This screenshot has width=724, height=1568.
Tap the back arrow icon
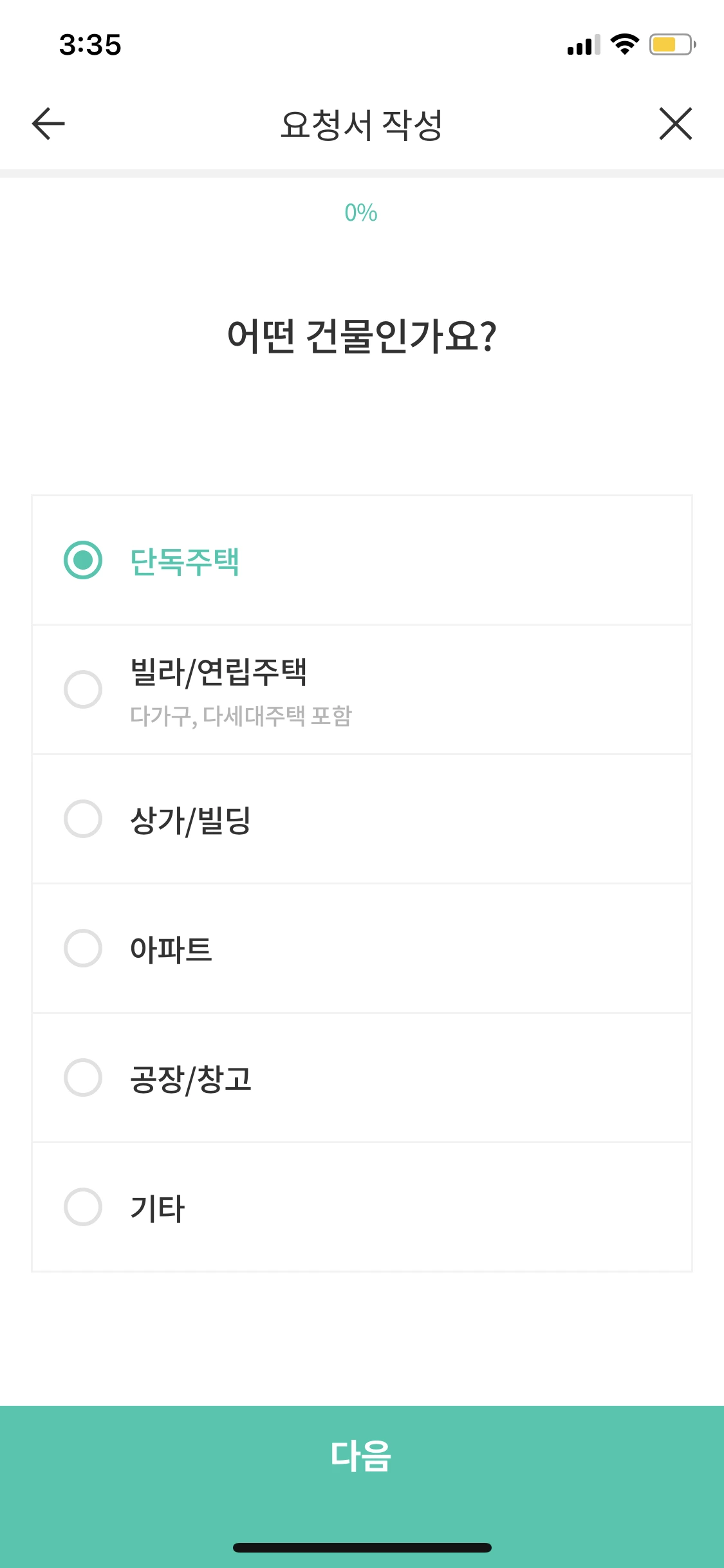pos(46,124)
